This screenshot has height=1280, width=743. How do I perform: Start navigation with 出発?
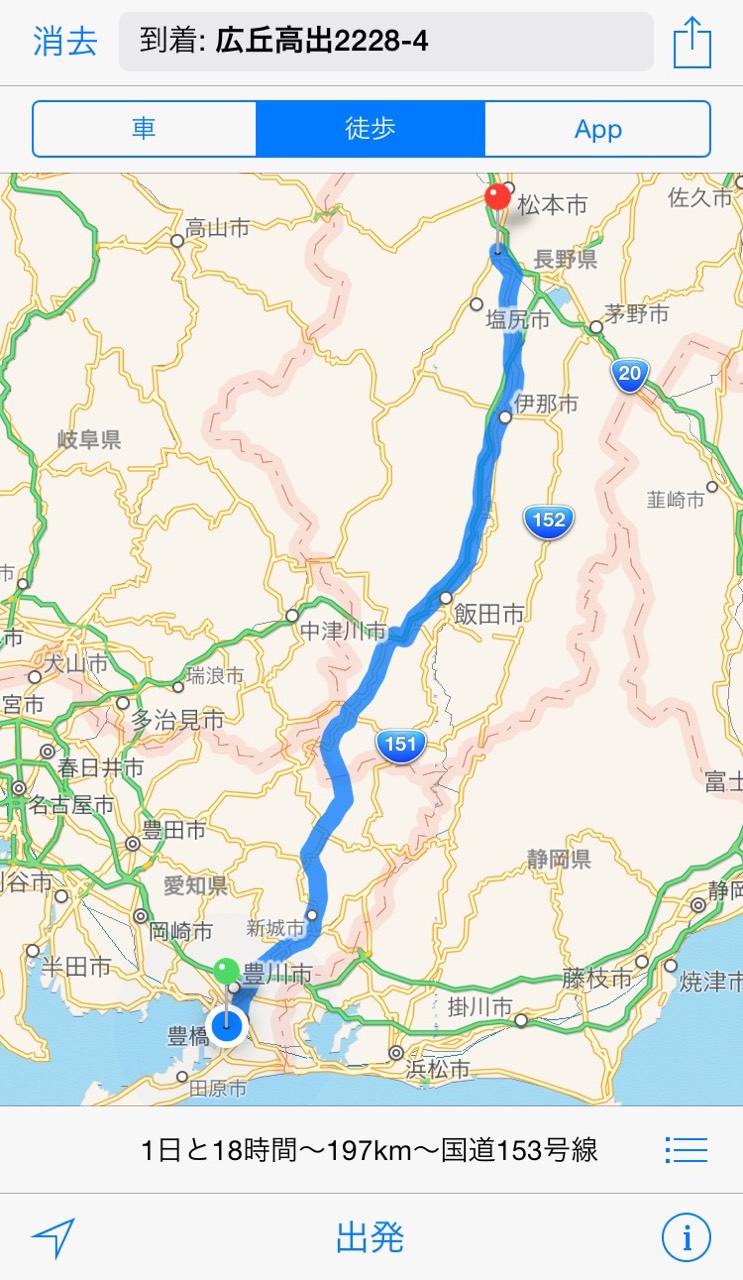[x=370, y=1238]
